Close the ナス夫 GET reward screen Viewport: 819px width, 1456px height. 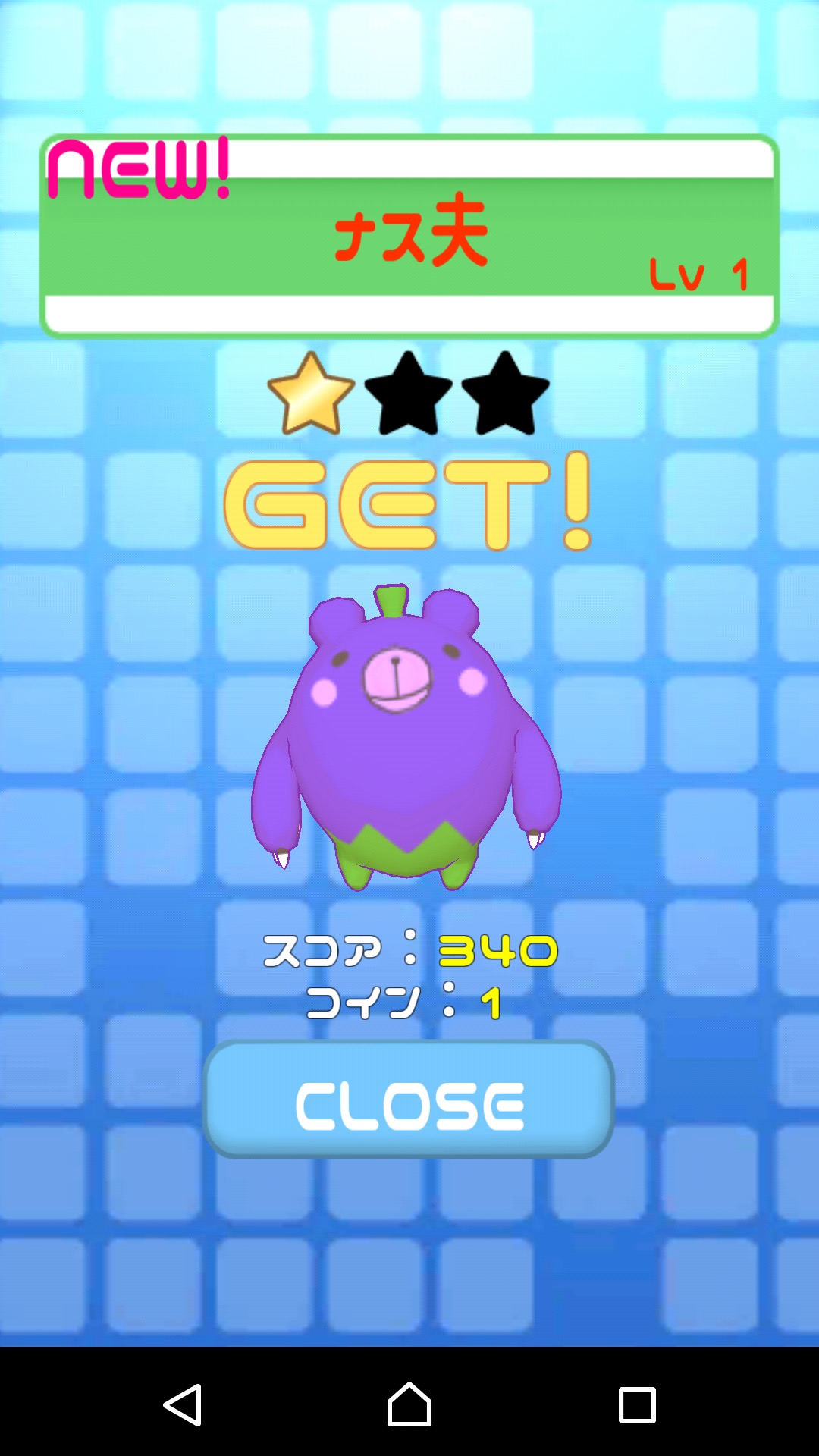point(409,1100)
